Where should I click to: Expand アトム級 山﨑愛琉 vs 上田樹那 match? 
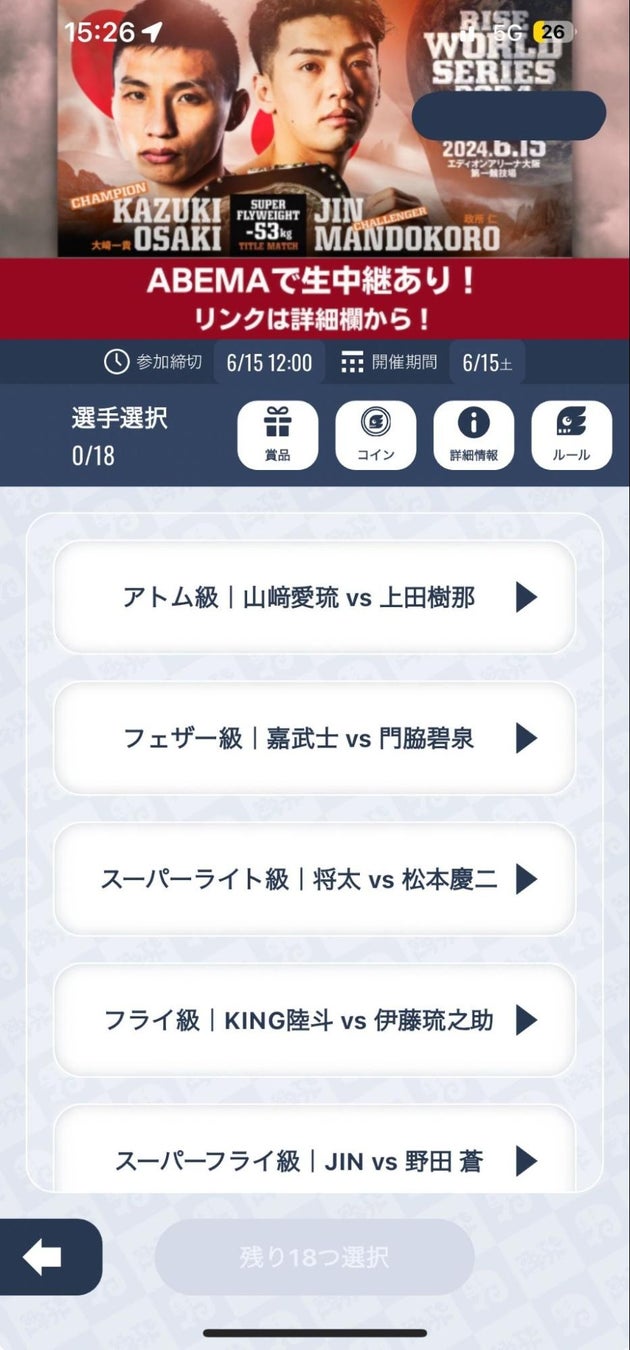click(314, 598)
